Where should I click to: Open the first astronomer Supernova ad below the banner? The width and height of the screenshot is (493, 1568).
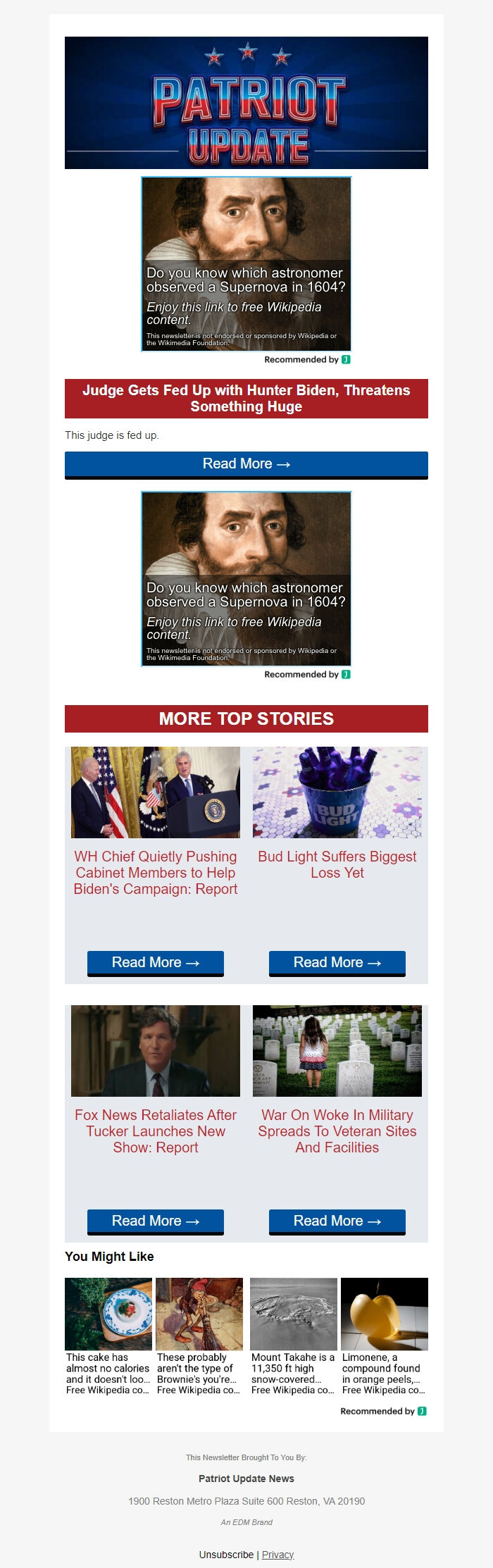coord(246,263)
